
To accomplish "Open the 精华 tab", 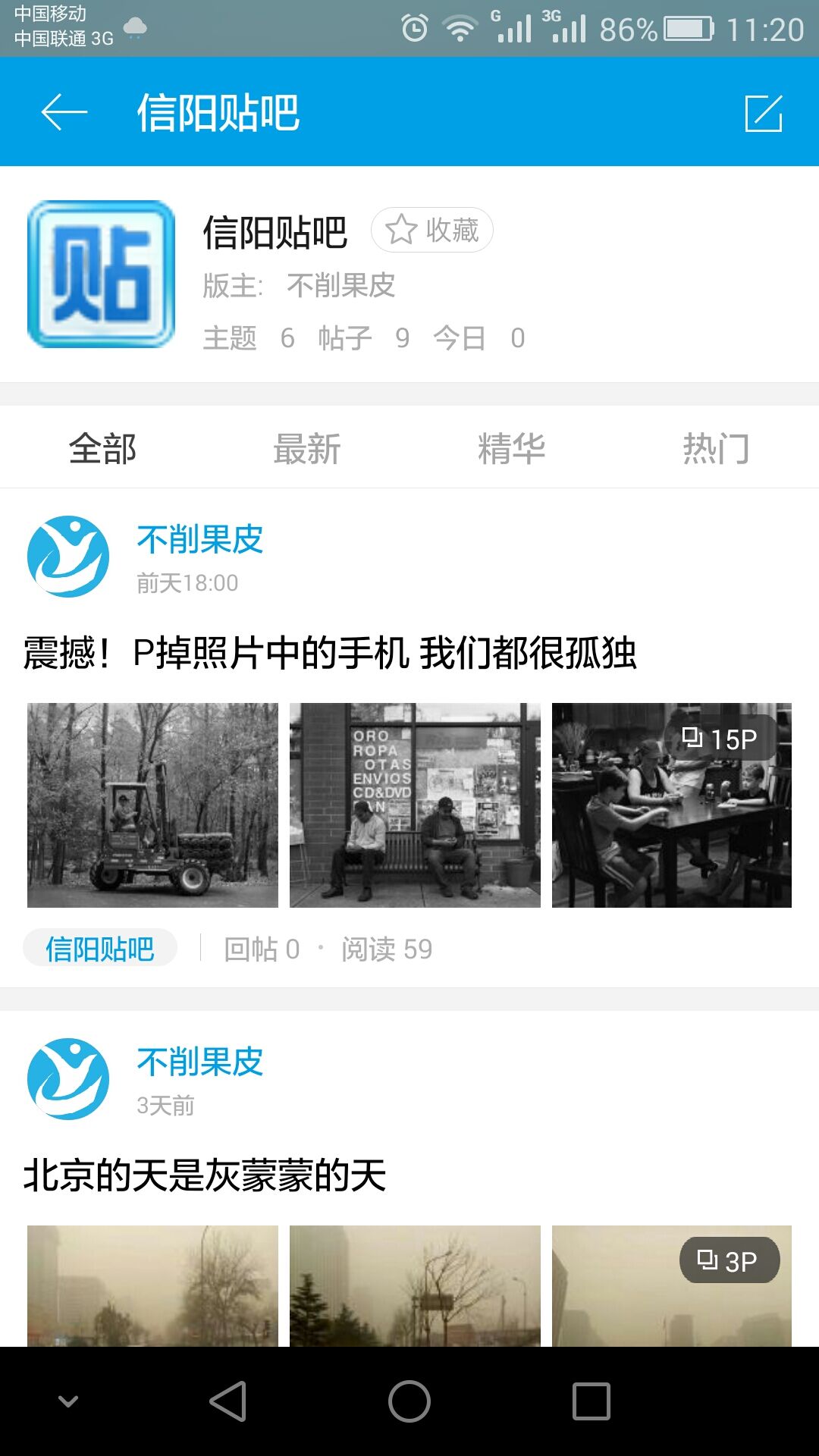I will [x=512, y=448].
